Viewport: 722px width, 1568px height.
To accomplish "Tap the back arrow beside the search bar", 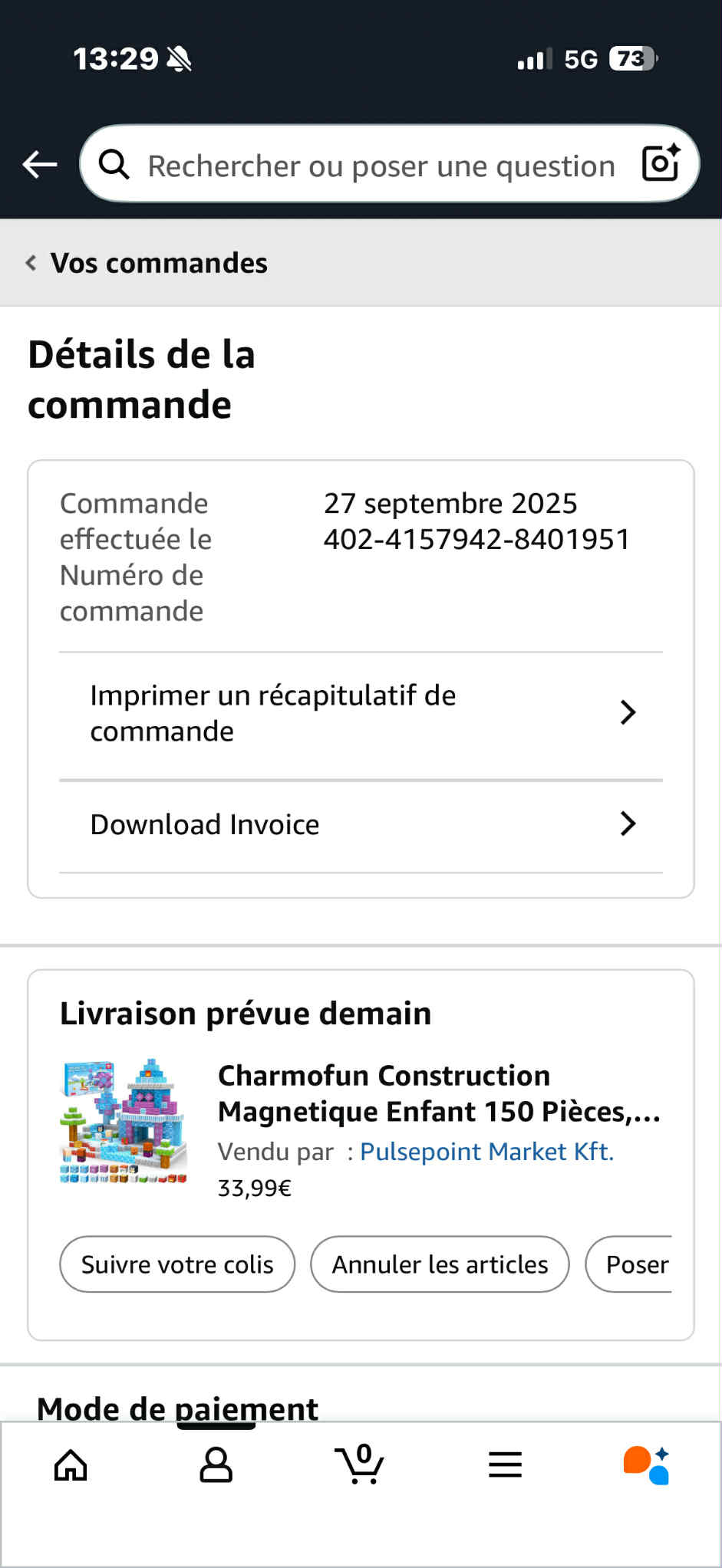I will [40, 164].
